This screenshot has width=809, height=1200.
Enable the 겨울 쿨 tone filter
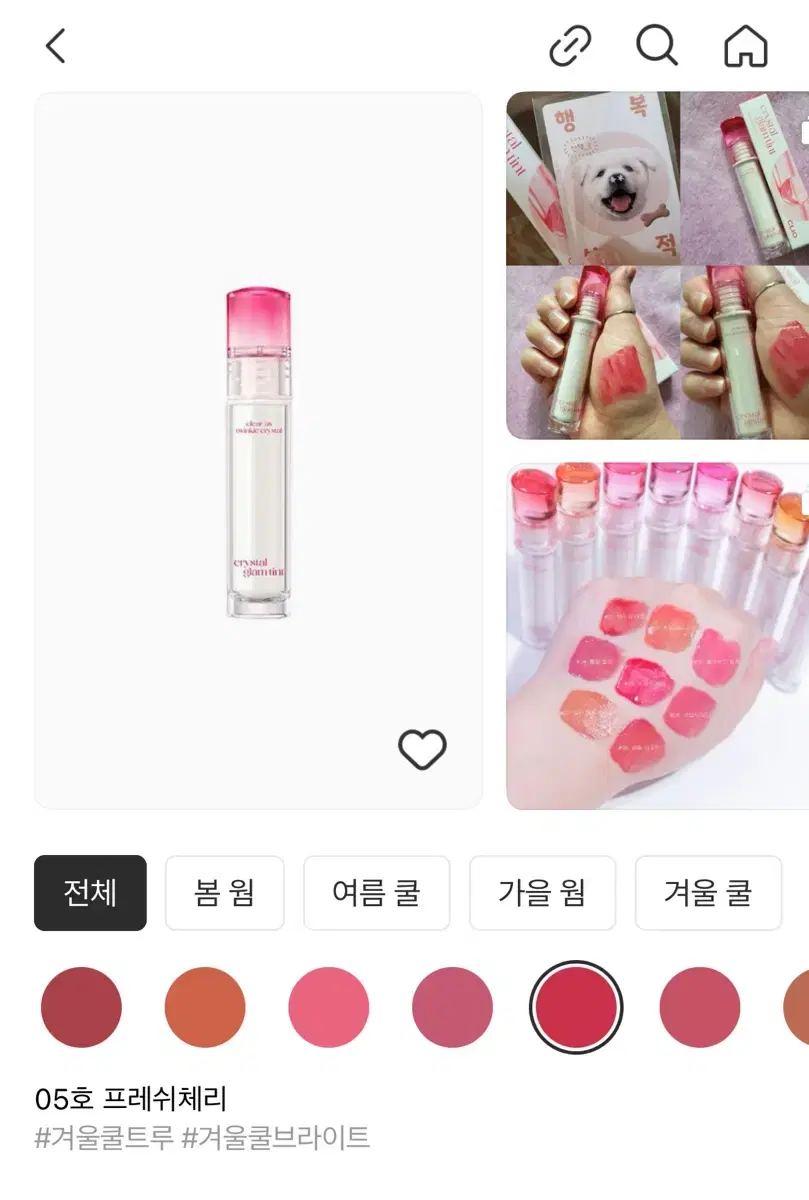click(708, 893)
